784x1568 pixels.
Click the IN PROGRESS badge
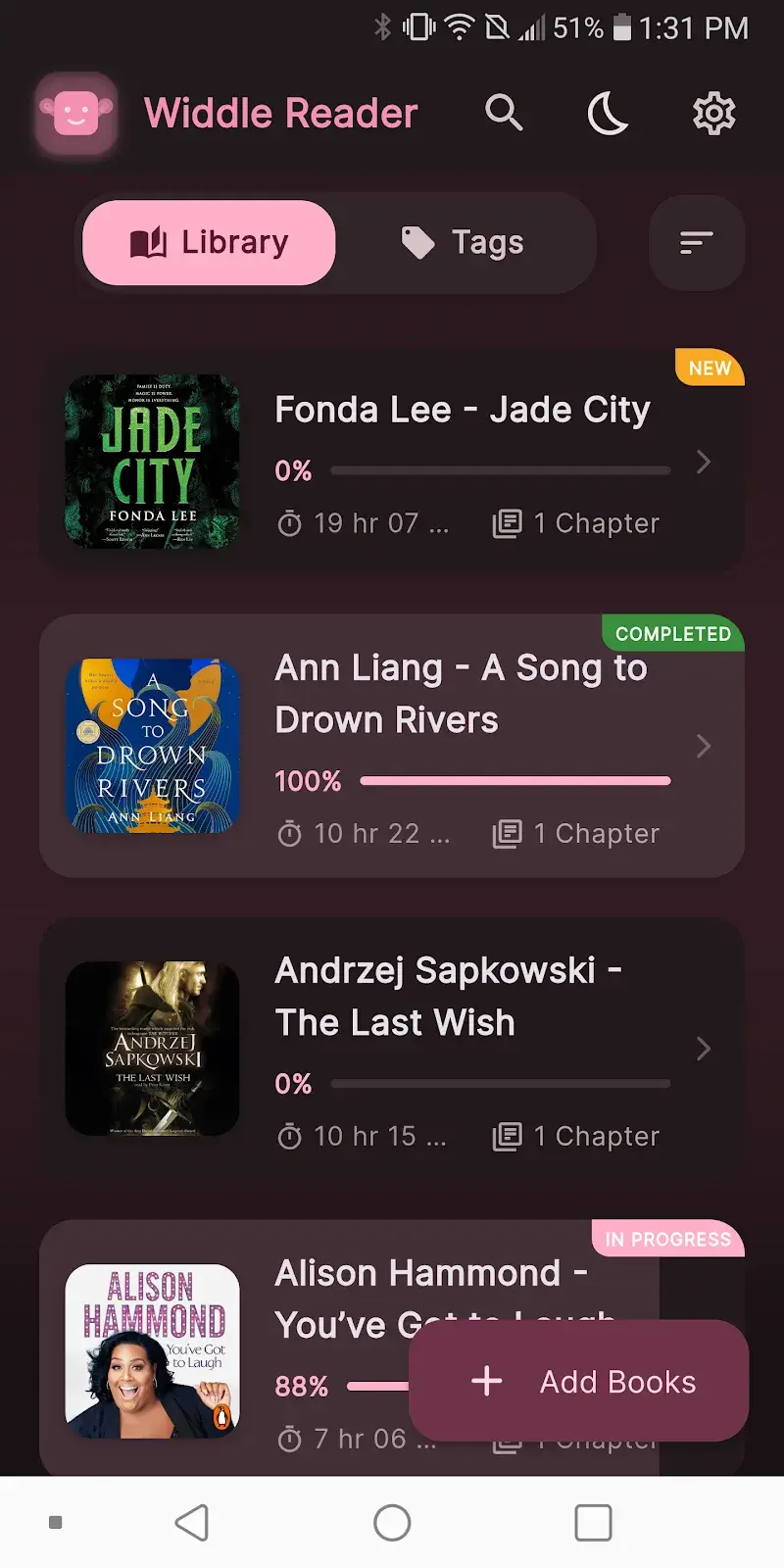pyautogui.click(x=667, y=1239)
